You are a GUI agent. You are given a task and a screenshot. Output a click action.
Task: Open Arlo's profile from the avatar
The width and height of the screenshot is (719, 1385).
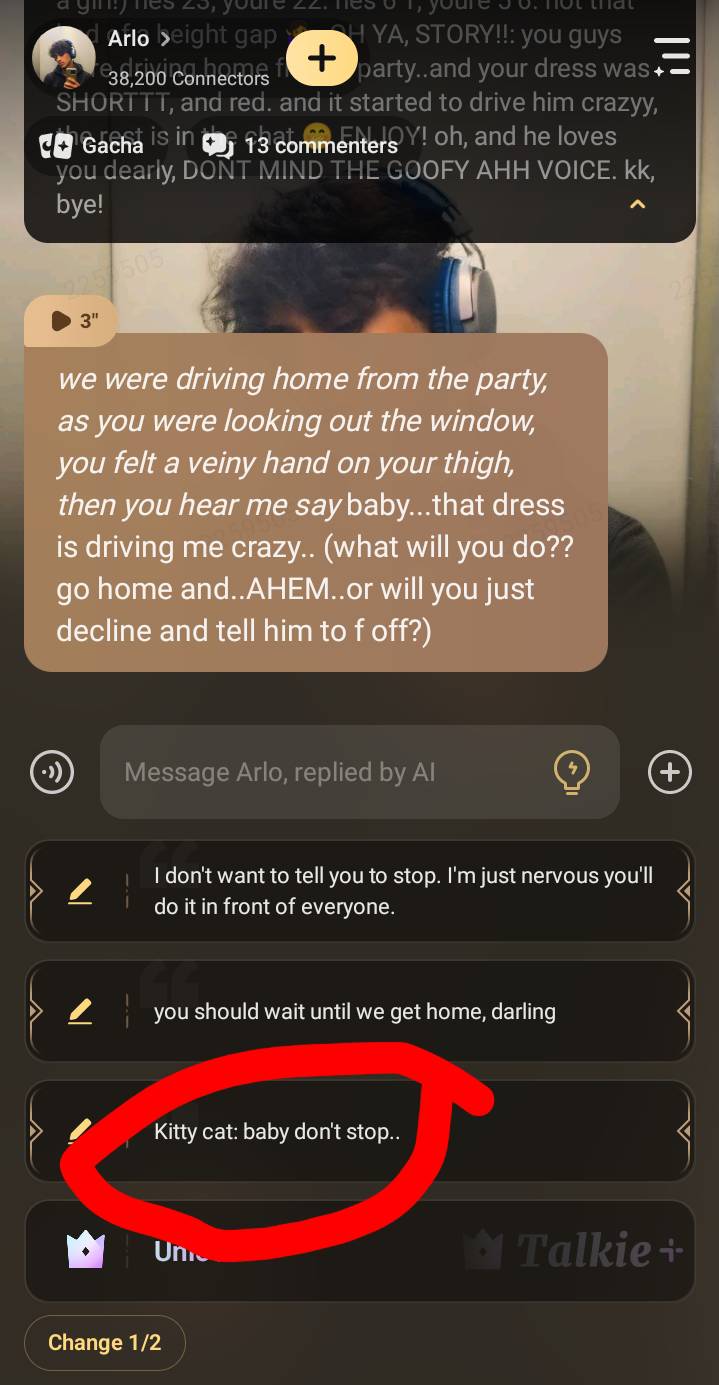[64, 58]
